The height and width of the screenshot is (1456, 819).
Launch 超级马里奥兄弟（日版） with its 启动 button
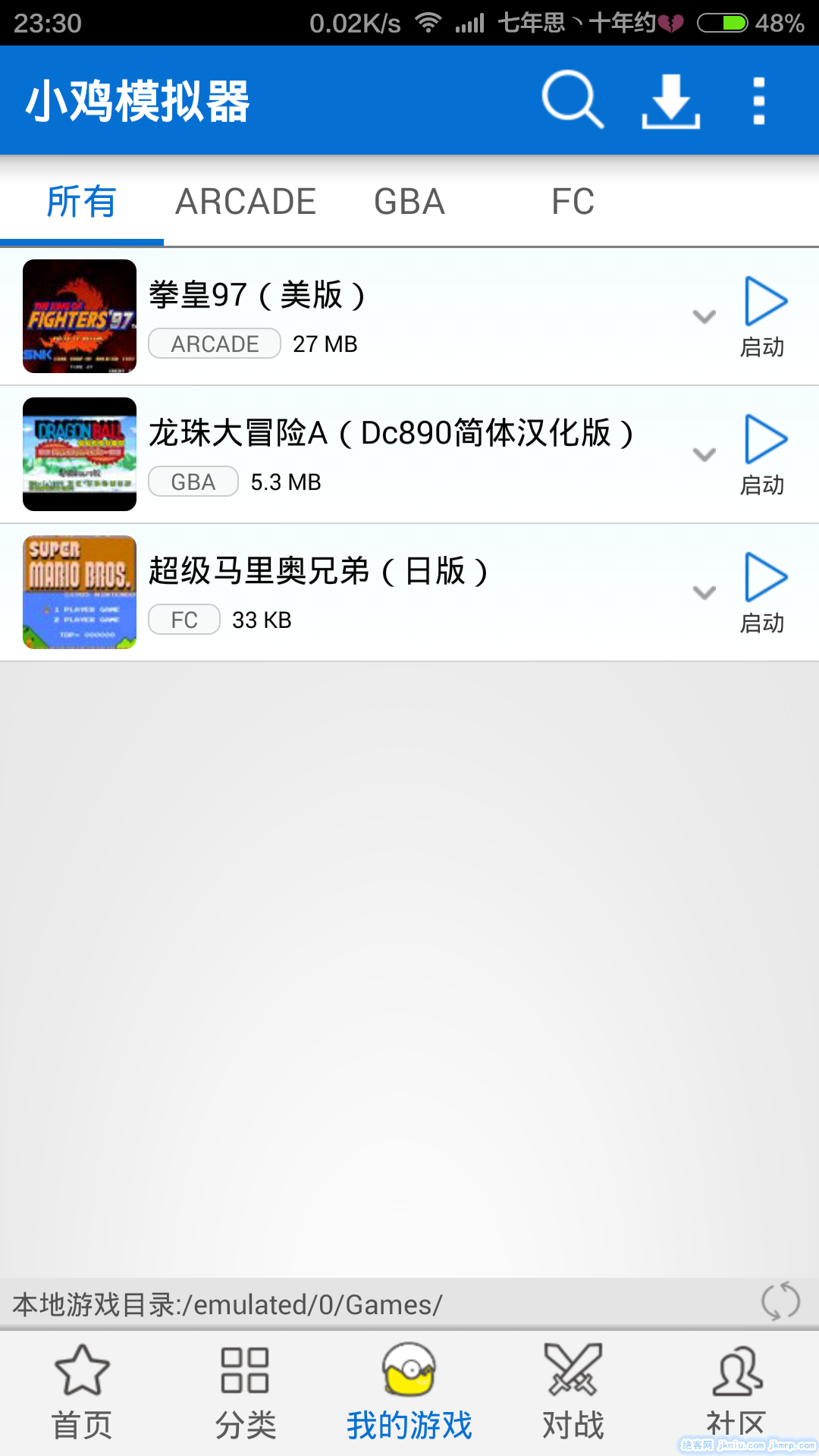763,592
